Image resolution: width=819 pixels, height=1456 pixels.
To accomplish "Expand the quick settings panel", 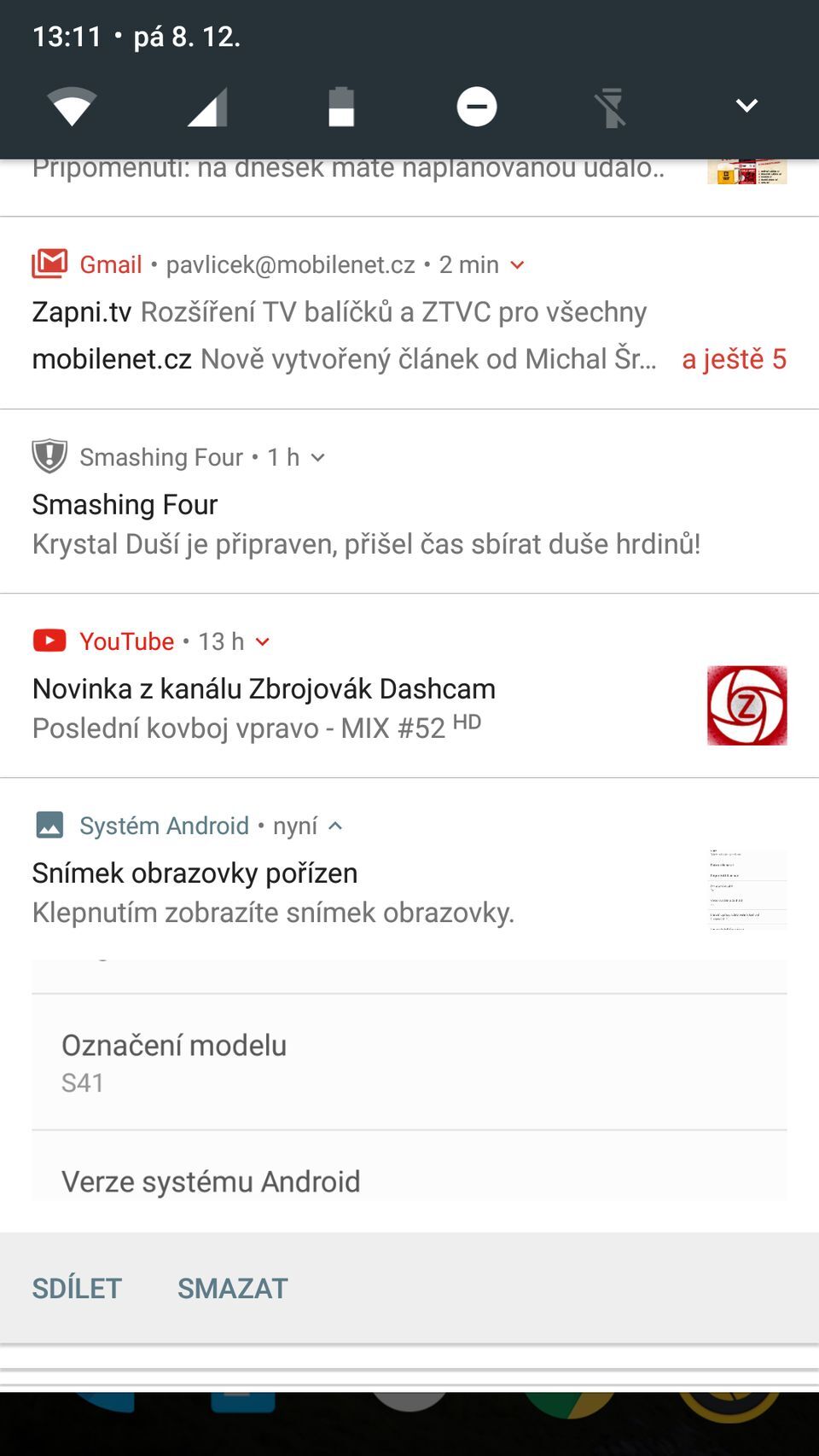I will pos(746,106).
